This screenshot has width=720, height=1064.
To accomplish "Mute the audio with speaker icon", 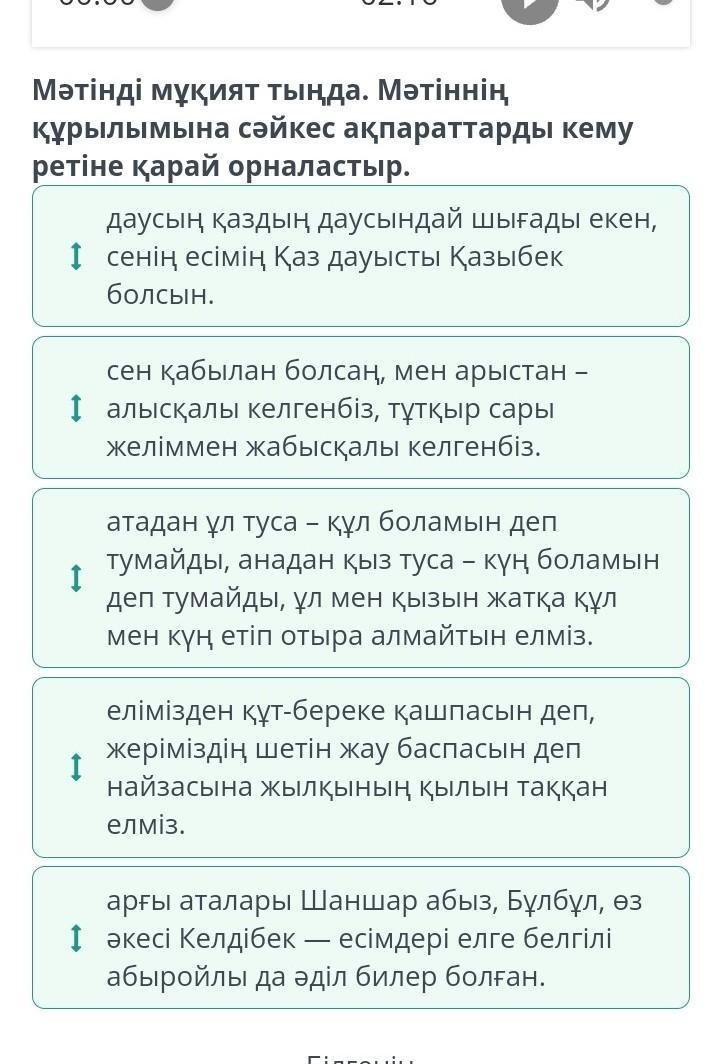I will tap(594, 5).
